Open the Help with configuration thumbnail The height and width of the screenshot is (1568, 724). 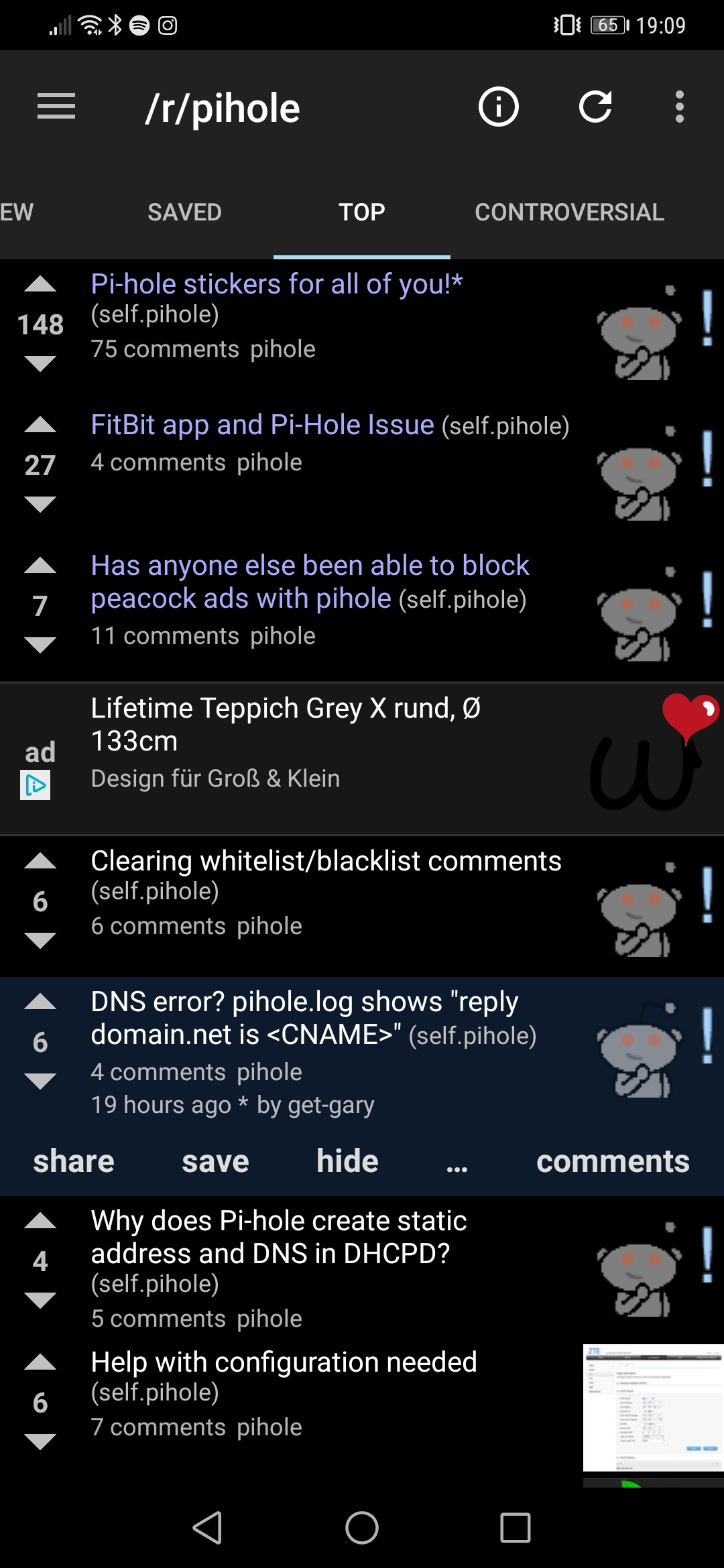pyautogui.click(x=654, y=1407)
